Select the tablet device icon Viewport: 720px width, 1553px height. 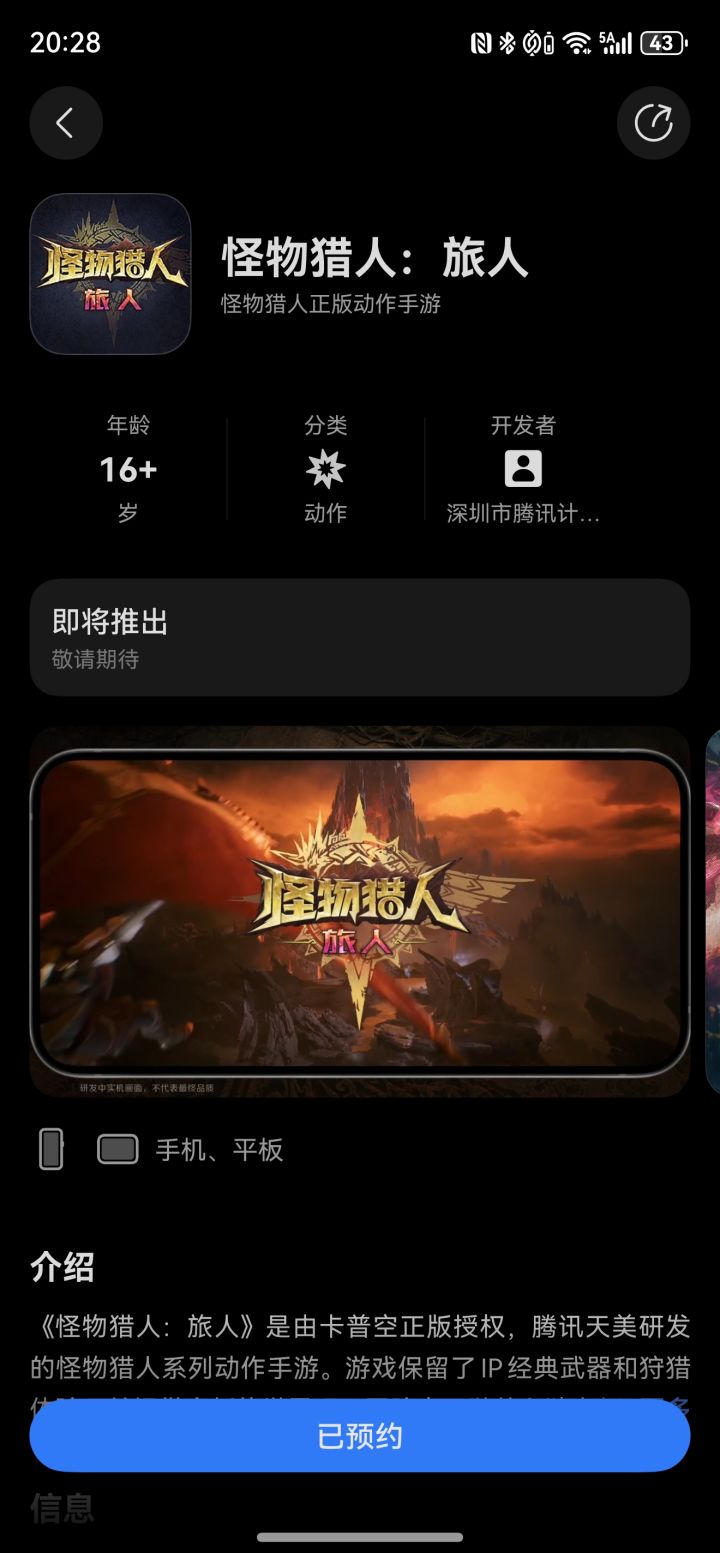(x=117, y=1149)
